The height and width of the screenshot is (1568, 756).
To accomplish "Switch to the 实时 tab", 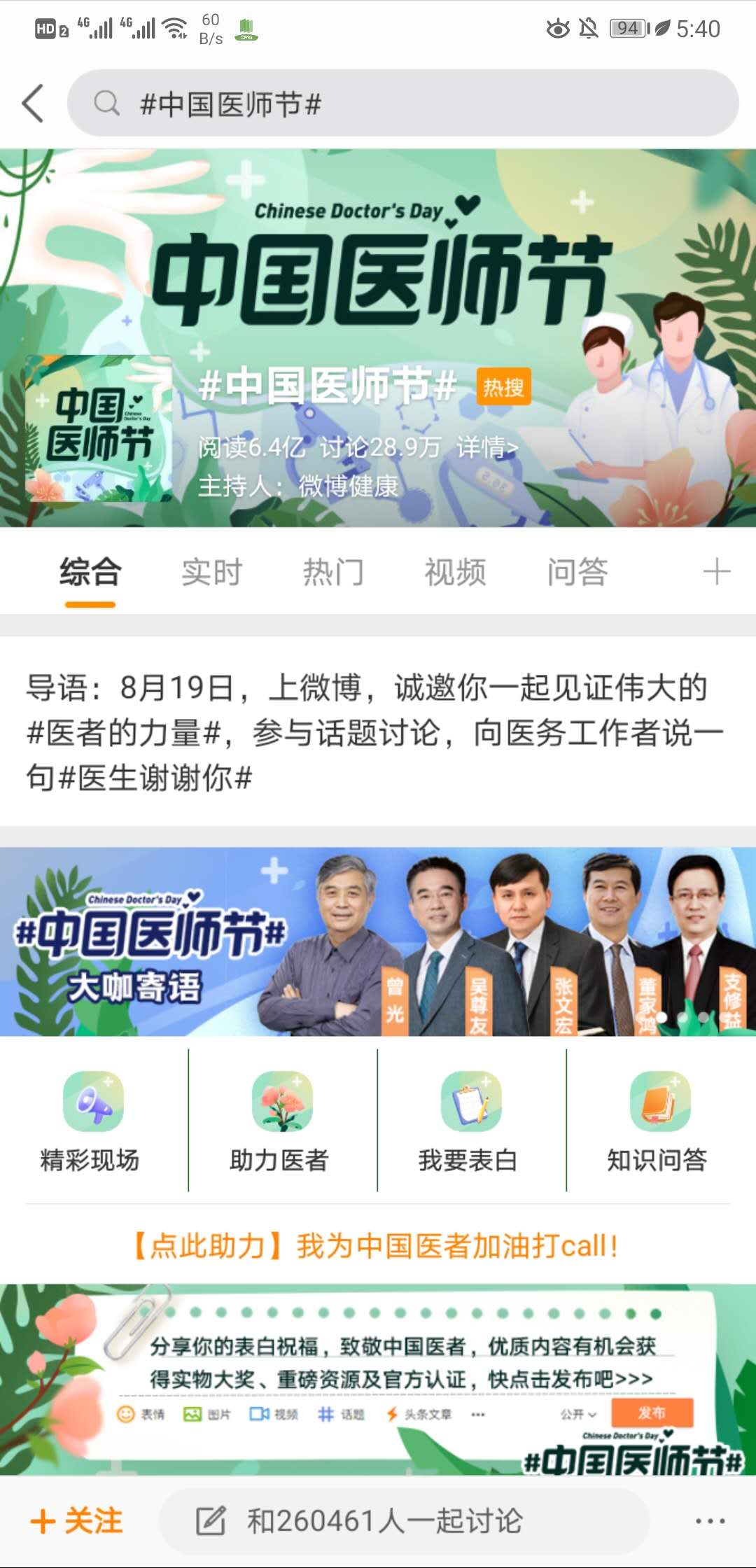I will (x=211, y=572).
